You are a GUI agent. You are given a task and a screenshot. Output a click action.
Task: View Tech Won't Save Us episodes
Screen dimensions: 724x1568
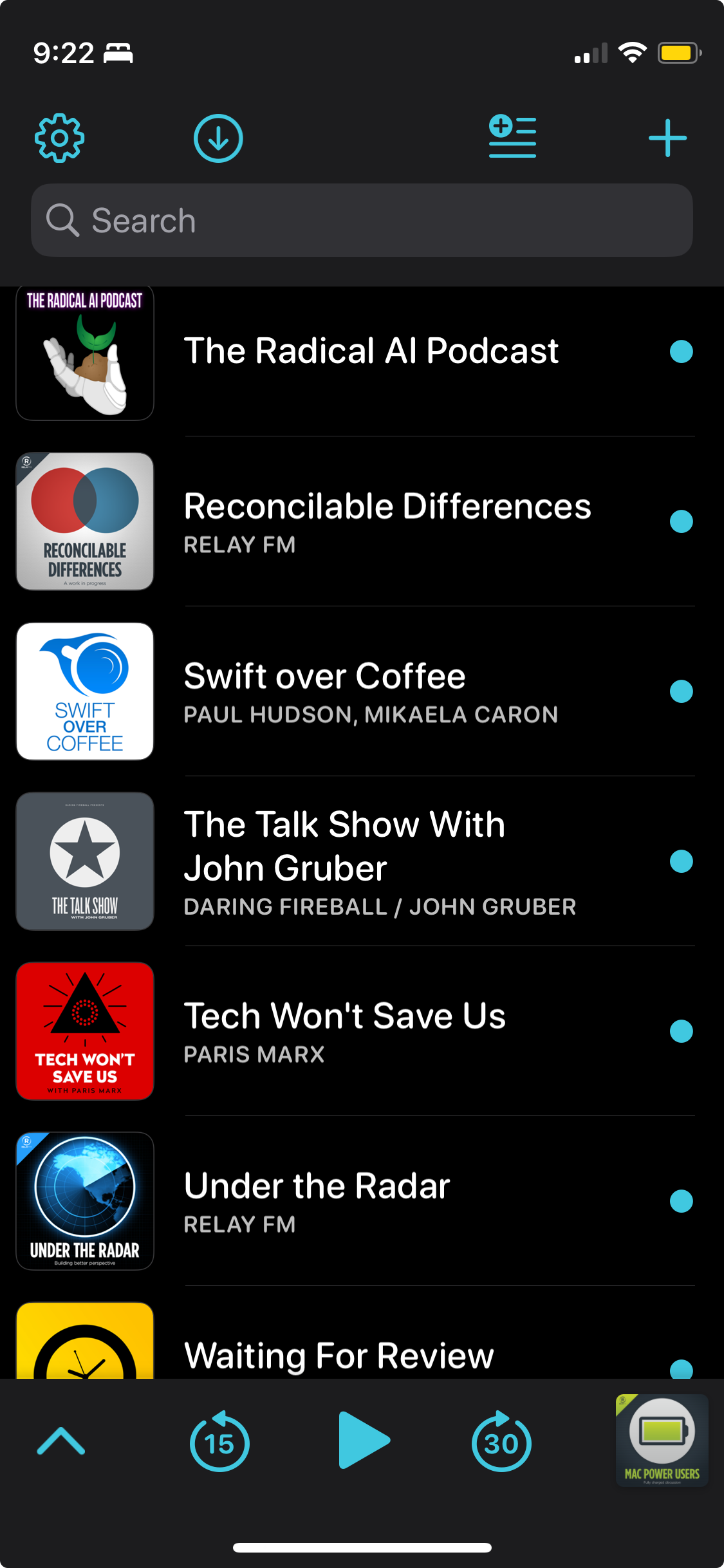(345, 1030)
